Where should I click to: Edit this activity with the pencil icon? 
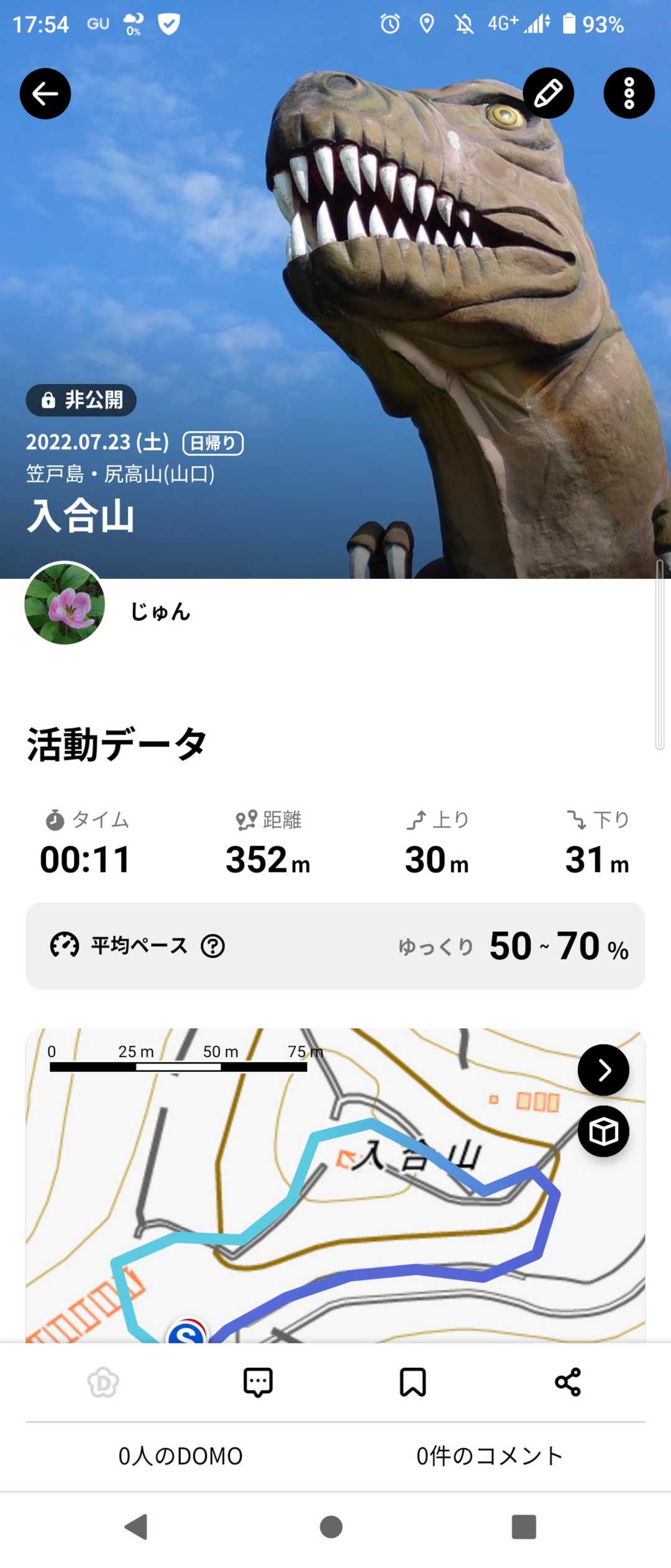coord(548,94)
